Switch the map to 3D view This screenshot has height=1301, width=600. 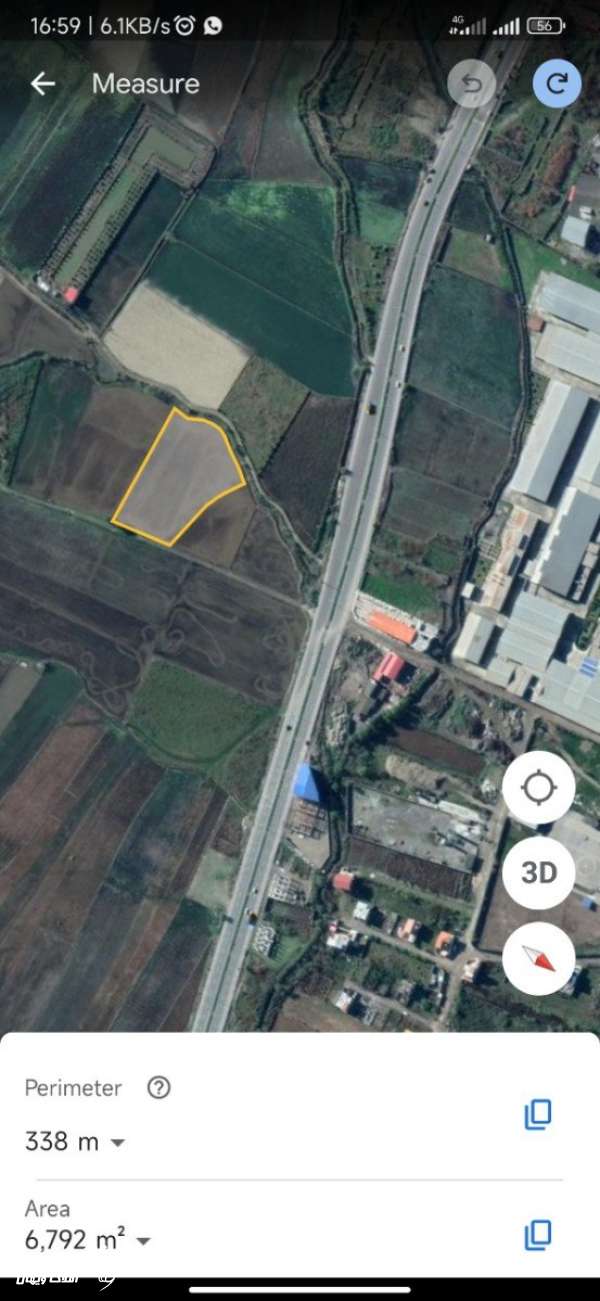[539, 873]
